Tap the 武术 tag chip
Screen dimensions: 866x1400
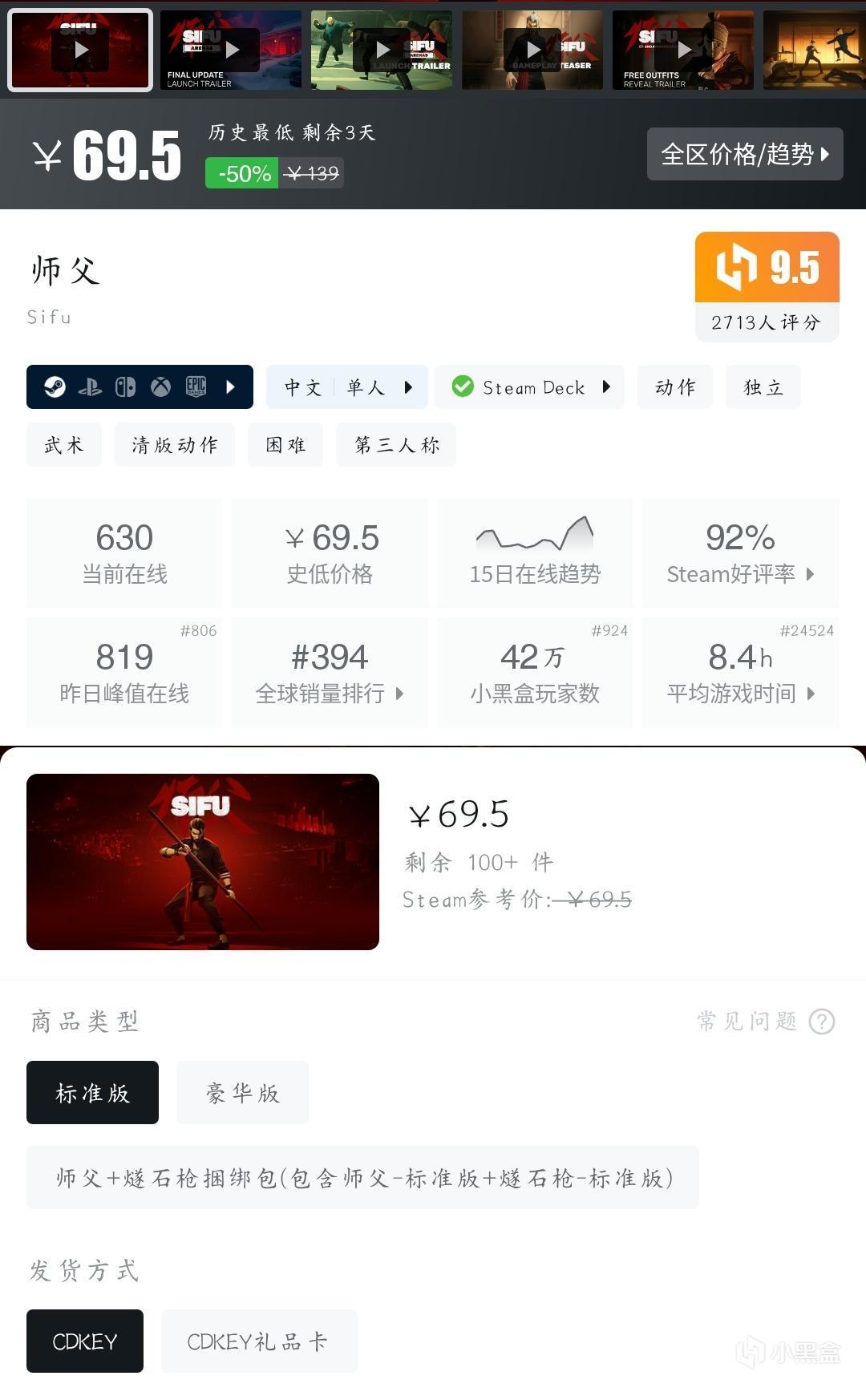click(64, 445)
